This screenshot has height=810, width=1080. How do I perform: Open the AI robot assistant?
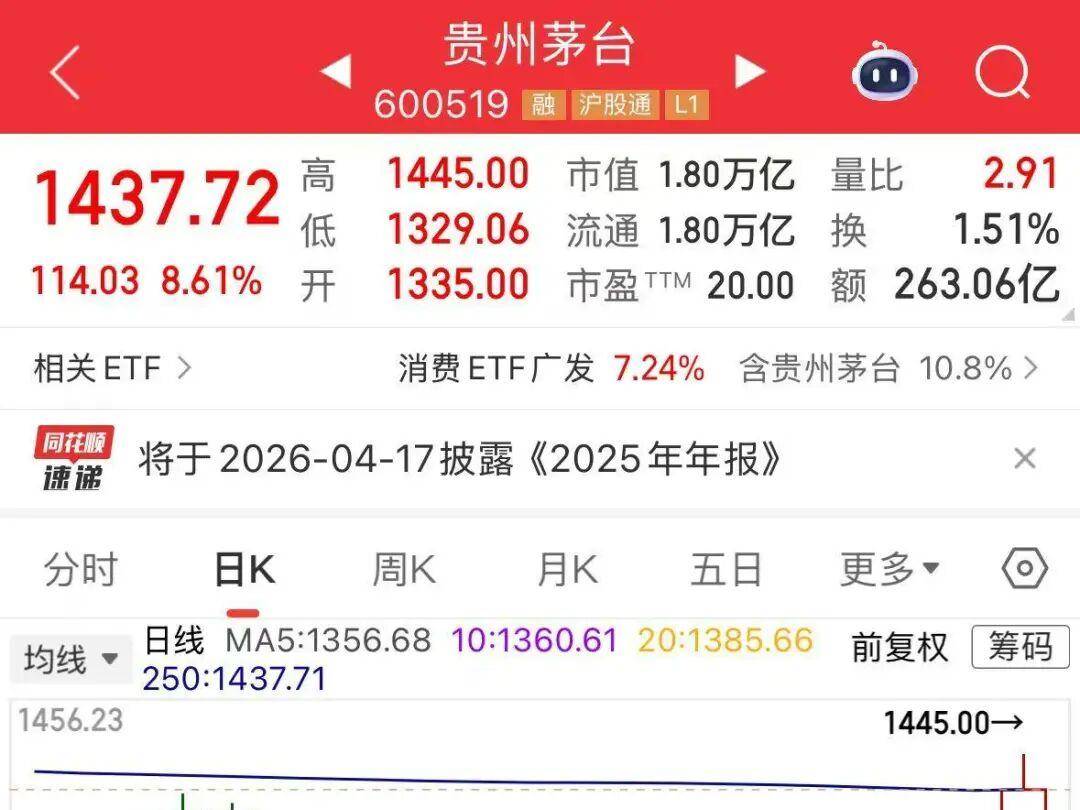885,71
